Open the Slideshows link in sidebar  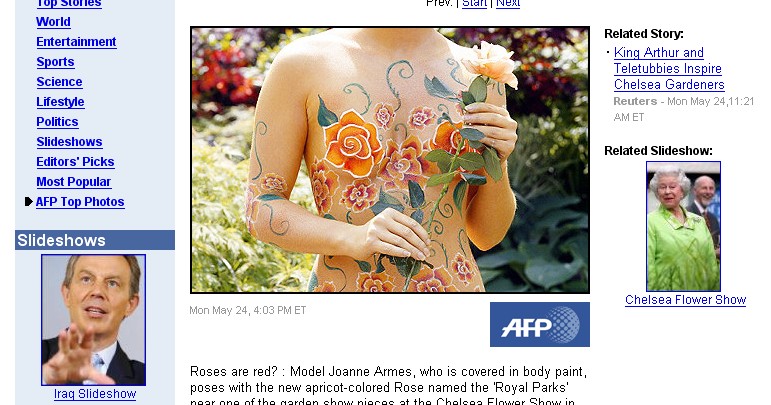point(69,142)
